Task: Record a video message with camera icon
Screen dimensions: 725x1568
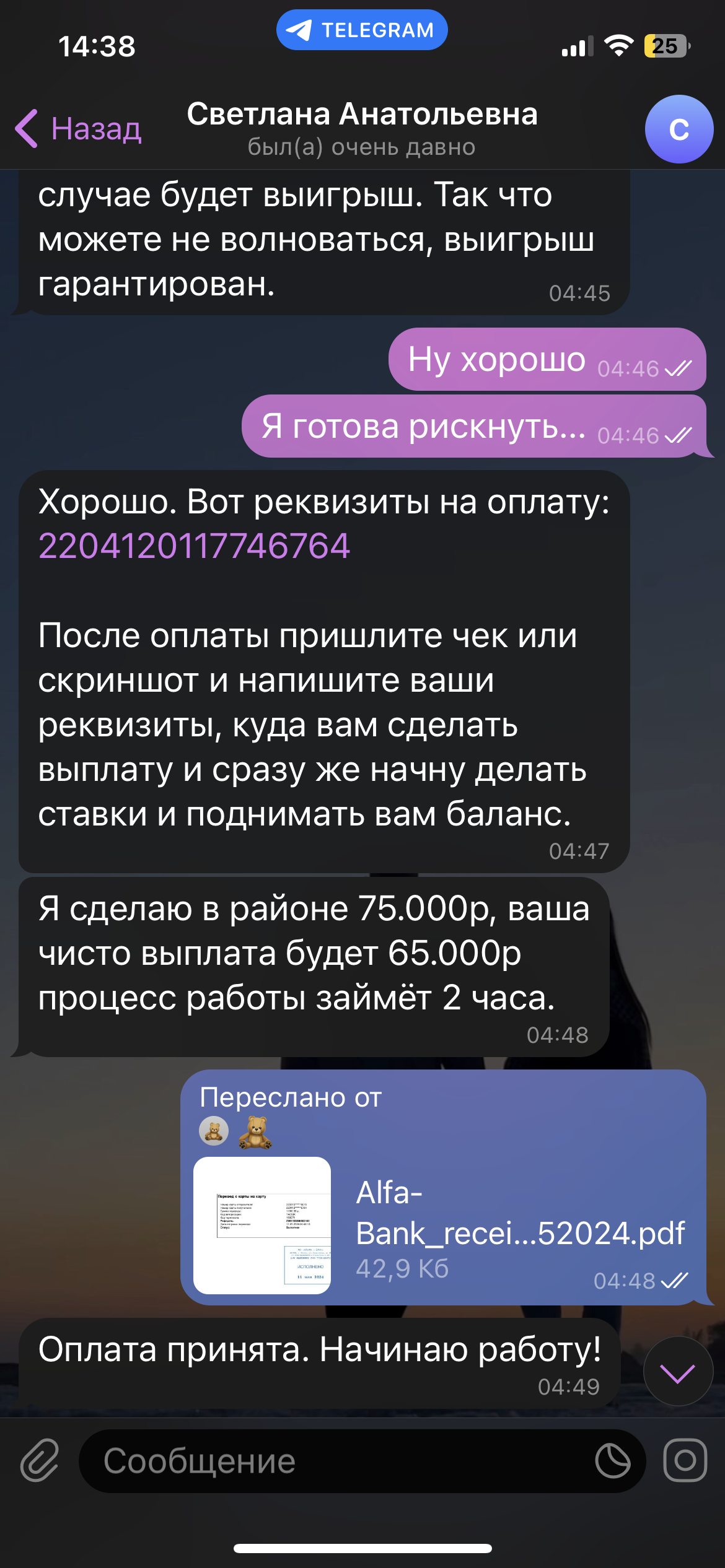Action: point(685,1460)
